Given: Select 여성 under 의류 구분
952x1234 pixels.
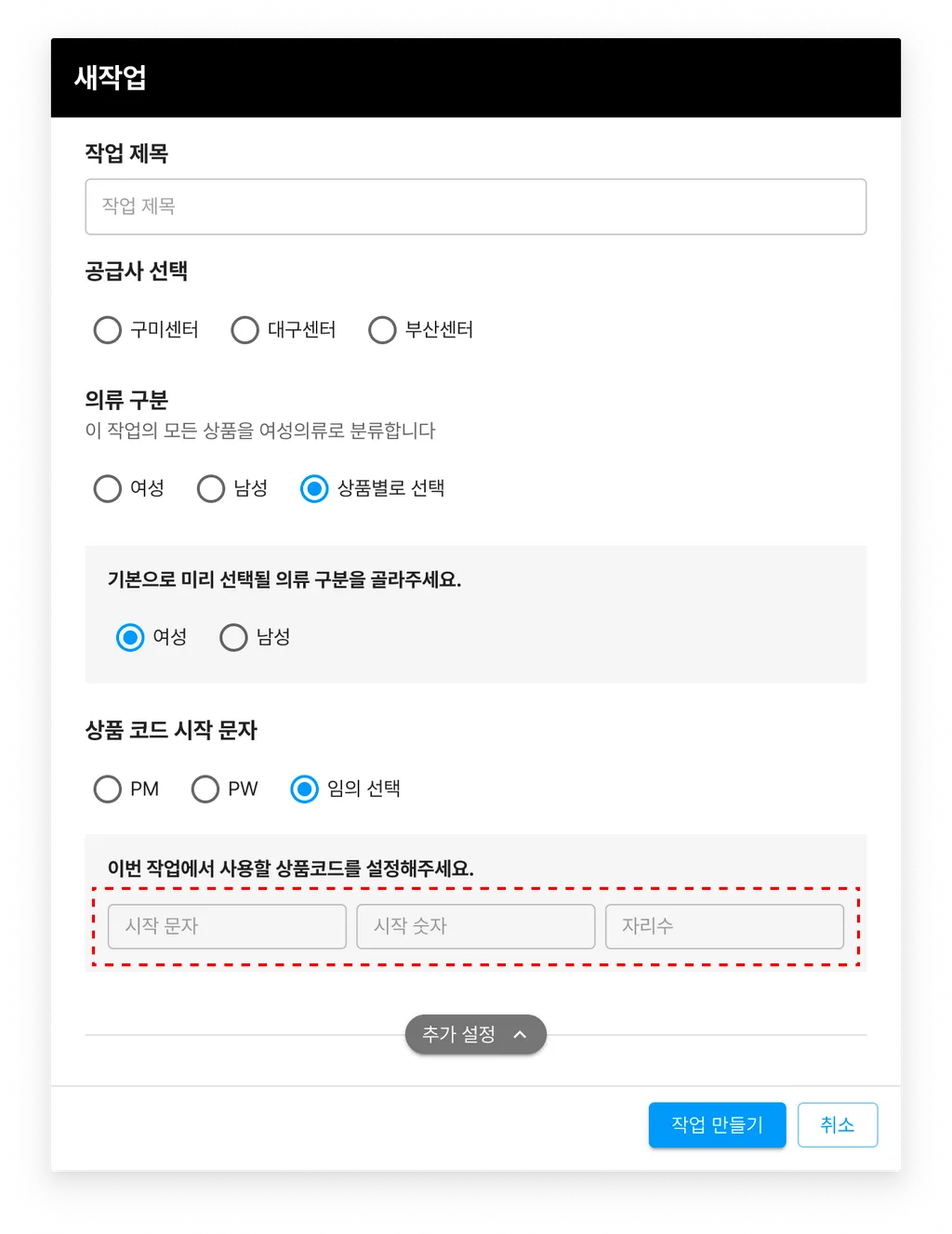Looking at the screenshot, I should (x=108, y=488).
